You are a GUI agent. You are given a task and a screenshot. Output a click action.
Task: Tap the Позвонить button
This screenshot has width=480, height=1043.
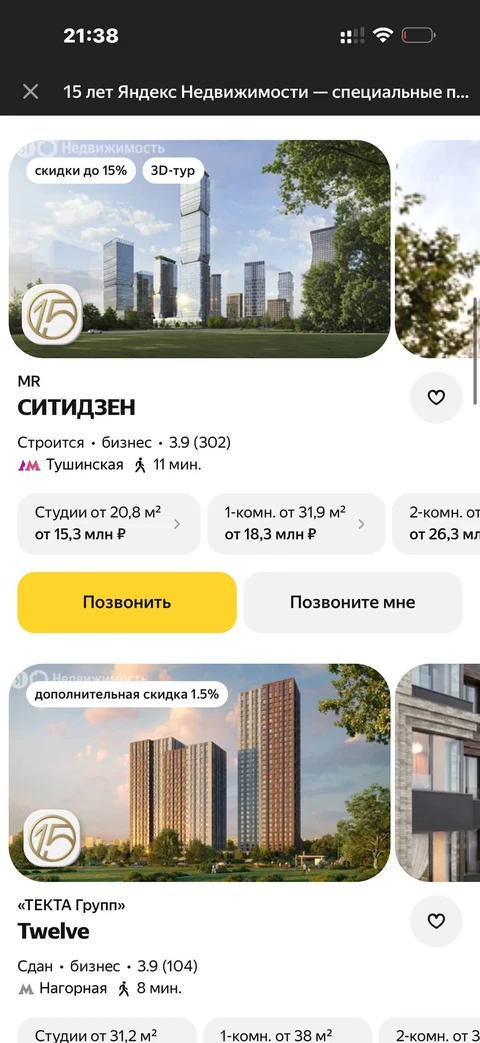click(127, 603)
